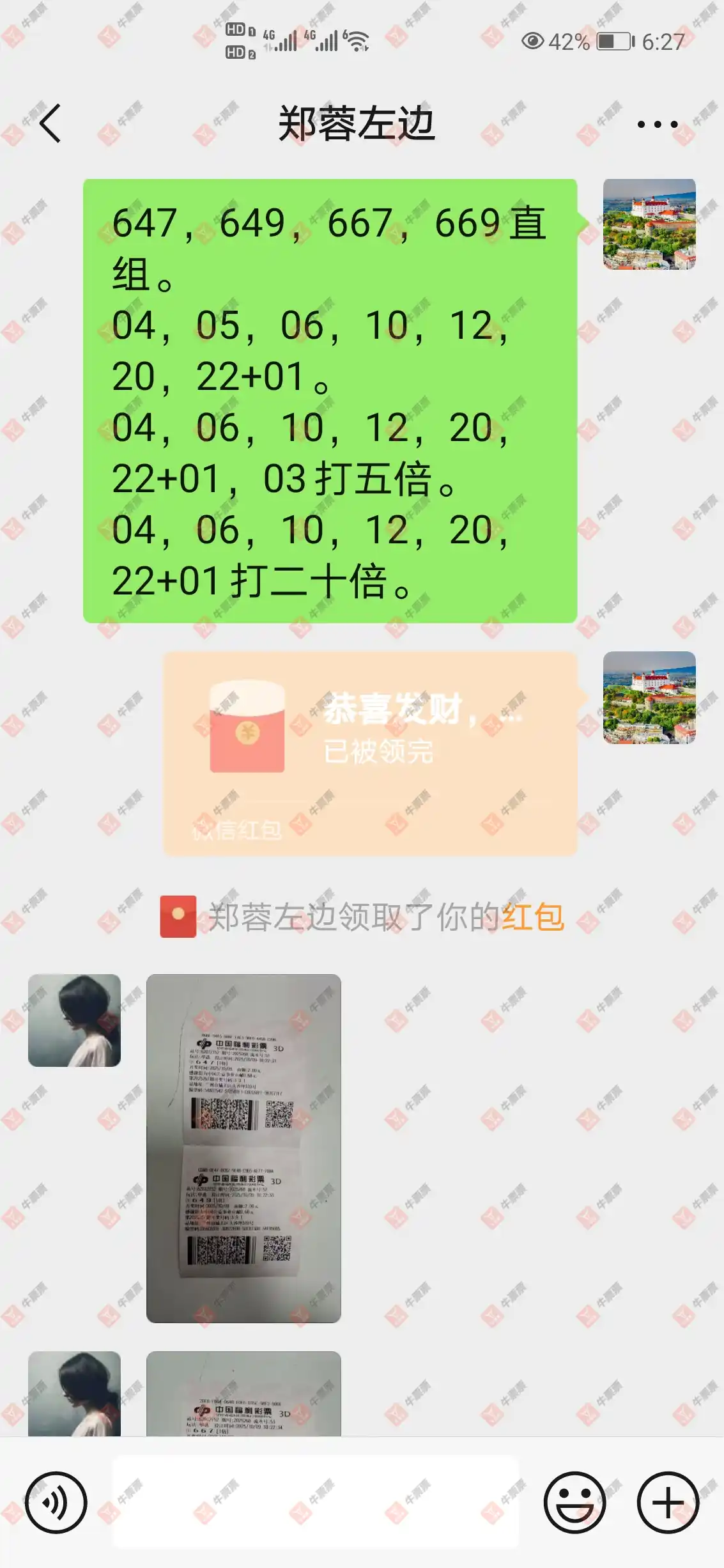
Task: Tap my castle avatar beside the green message
Action: click(x=649, y=224)
